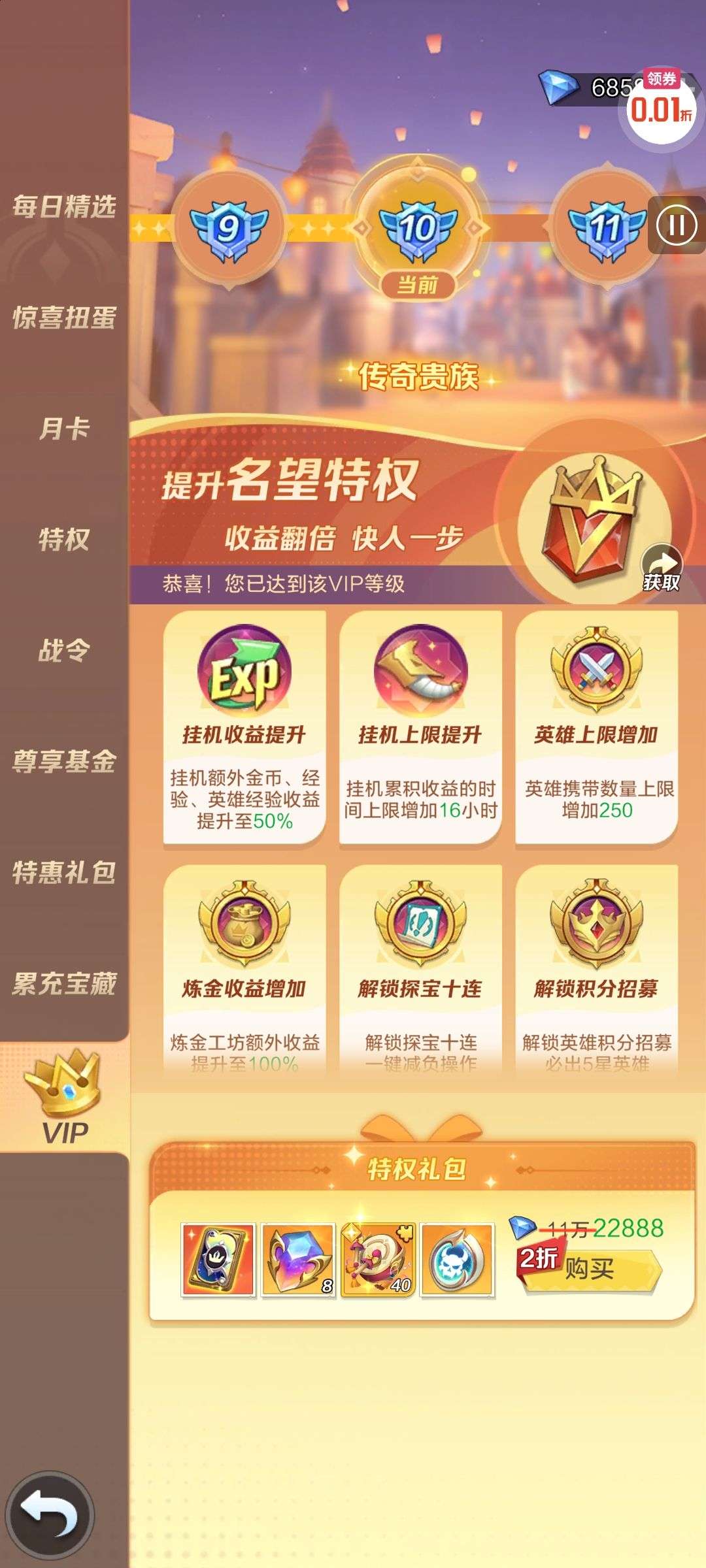Inspect the card item in 特权礼包
This screenshot has width=706, height=1568.
tap(218, 1260)
